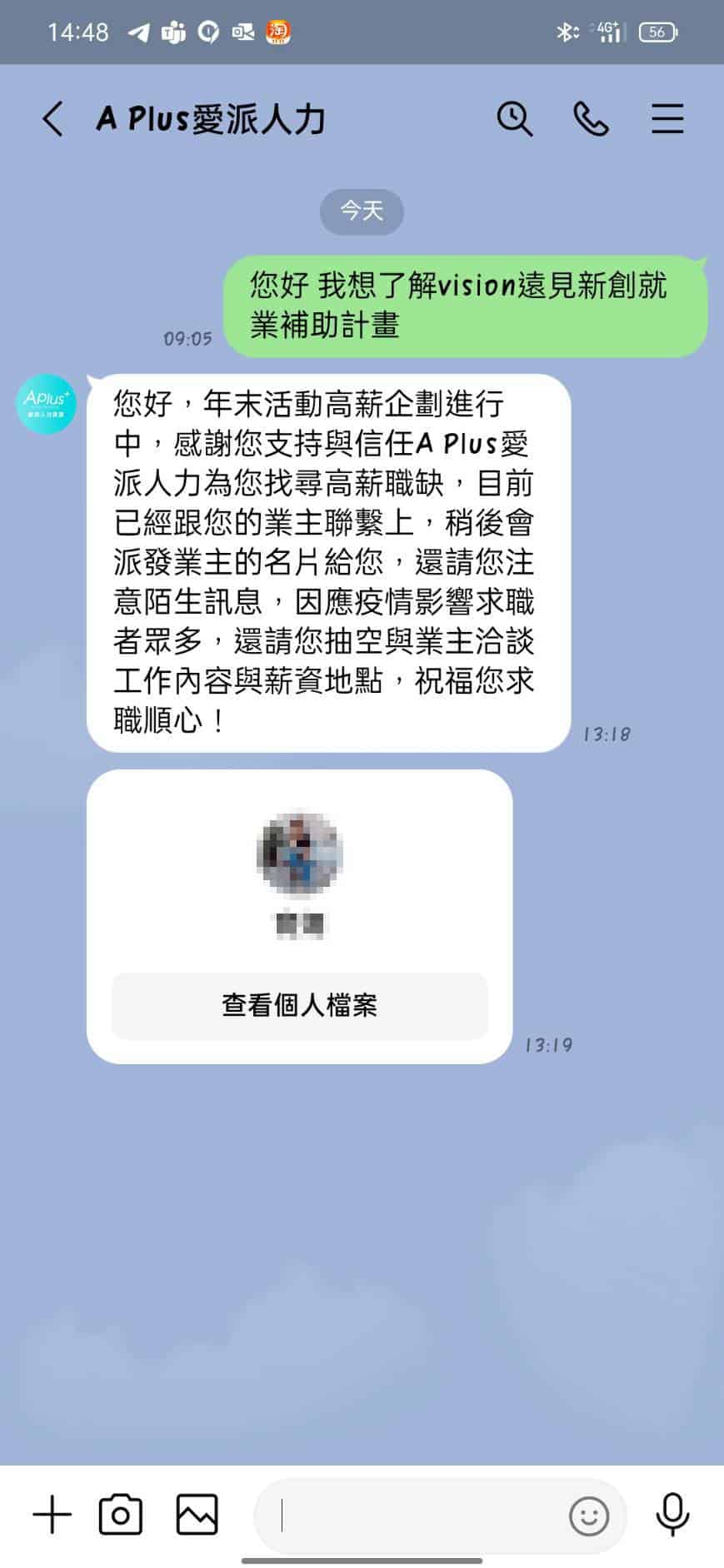Open the chat menu
This screenshot has width=724, height=1568.
tap(667, 119)
